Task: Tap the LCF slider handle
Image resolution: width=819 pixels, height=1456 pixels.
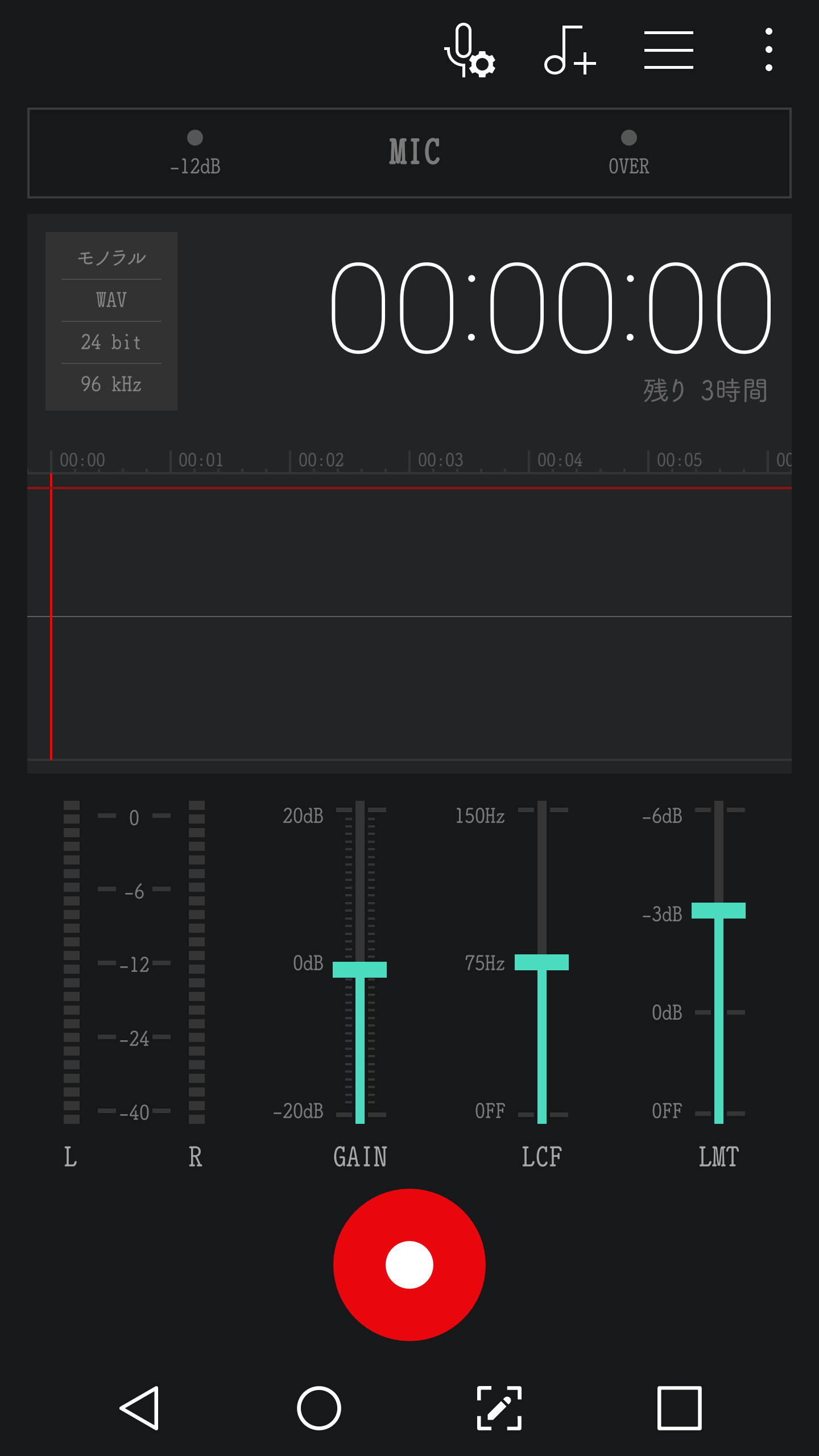Action: pyautogui.click(x=541, y=962)
